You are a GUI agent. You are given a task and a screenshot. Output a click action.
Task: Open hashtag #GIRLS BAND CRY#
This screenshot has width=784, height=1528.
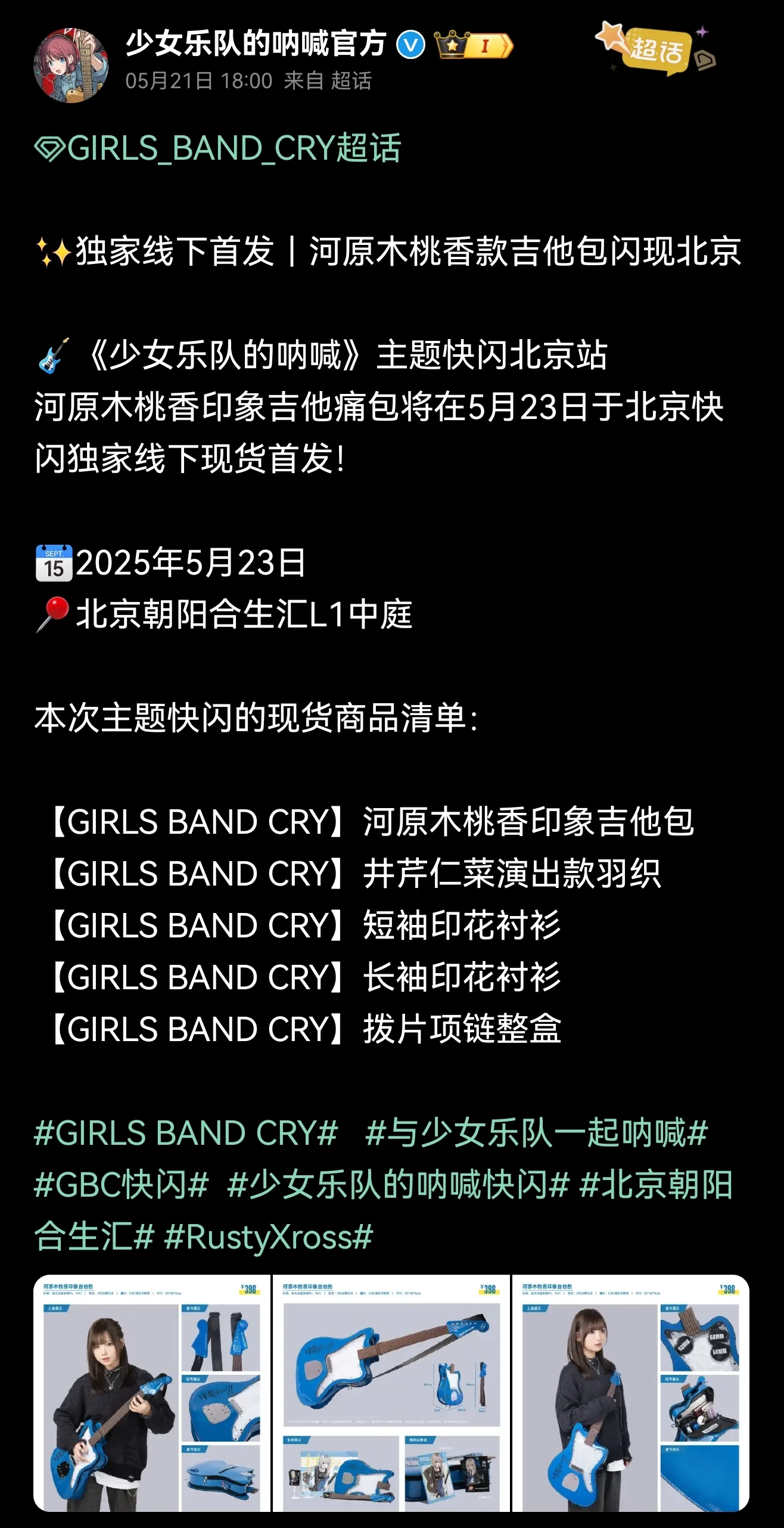(186, 1132)
